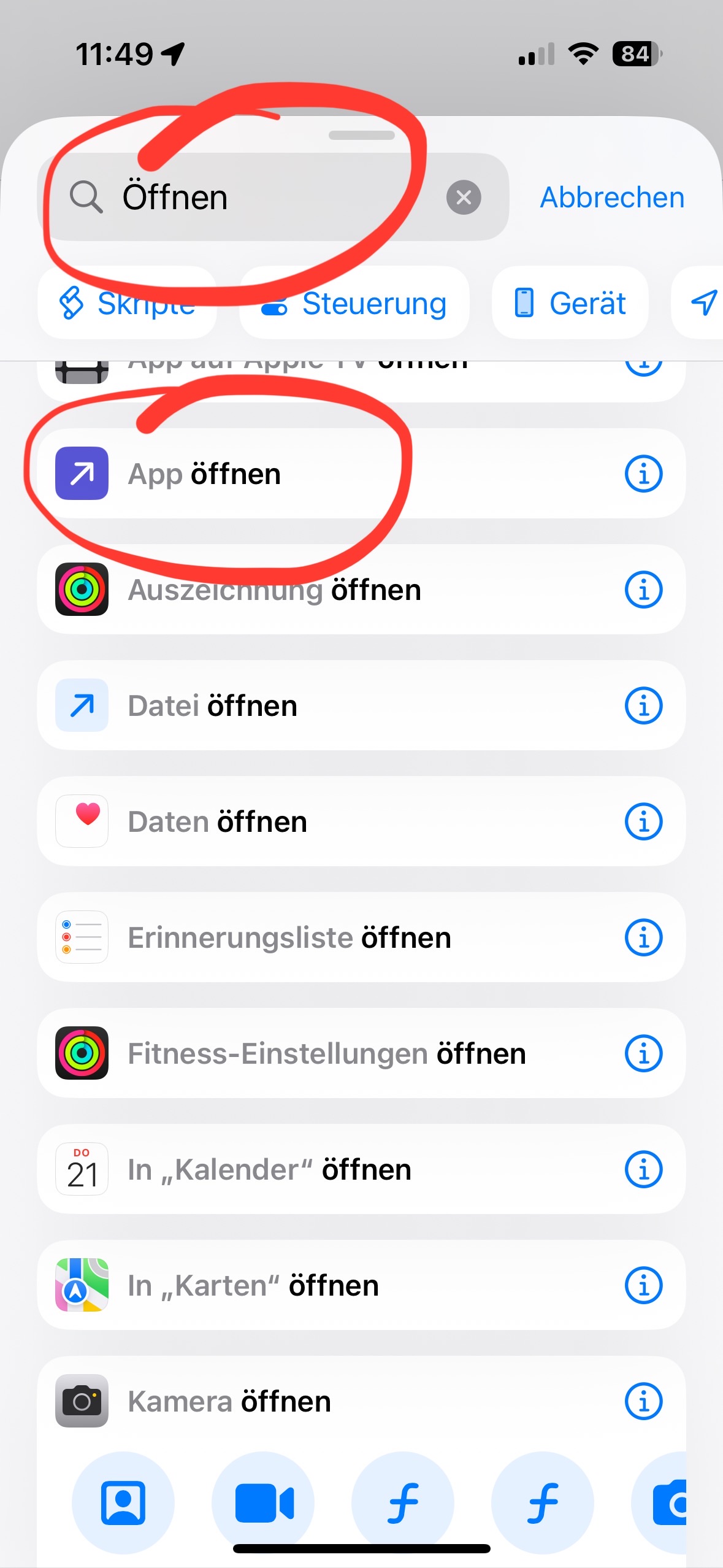Select the Daten öffnen action
The image size is (723, 1568).
(x=361, y=821)
